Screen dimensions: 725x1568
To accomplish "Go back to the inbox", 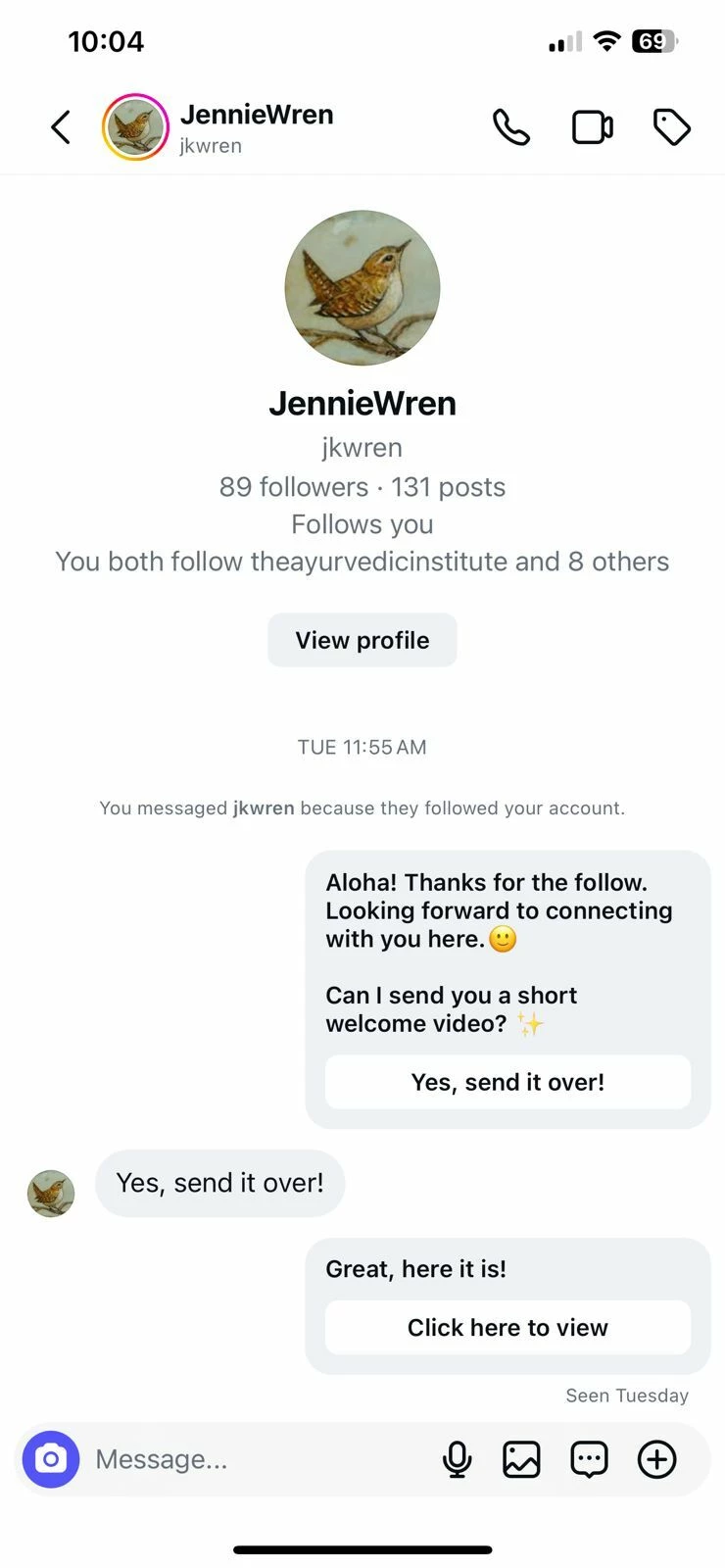I will pyautogui.click(x=61, y=127).
